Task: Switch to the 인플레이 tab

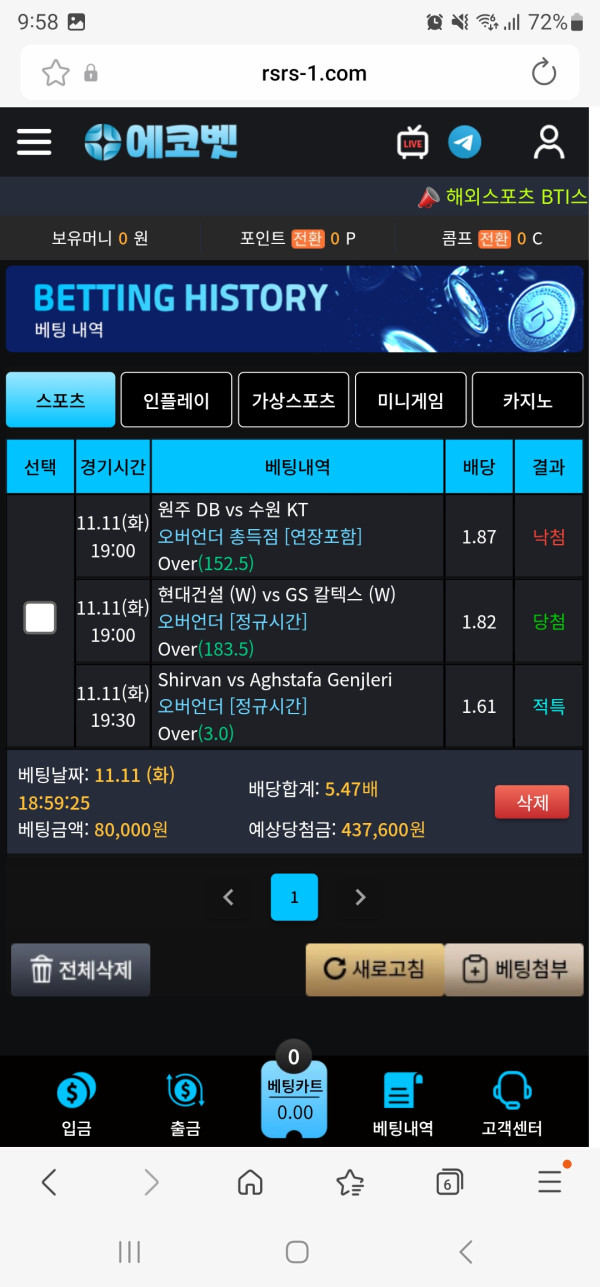Action: [x=176, y=401]
